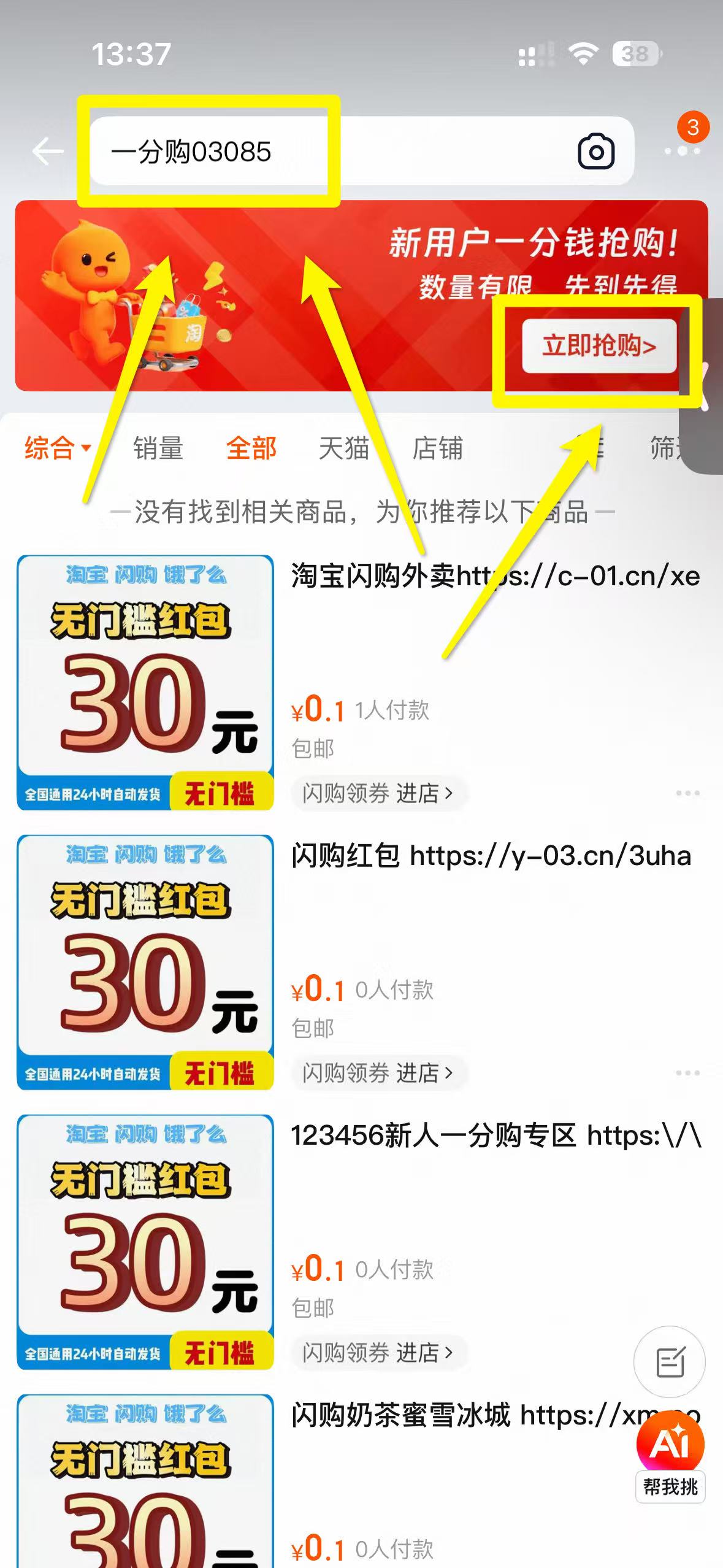The image size is (723, 1568).
Task: Tap the 立即抢购 button on the banner
Action: [x=599, y=346]
